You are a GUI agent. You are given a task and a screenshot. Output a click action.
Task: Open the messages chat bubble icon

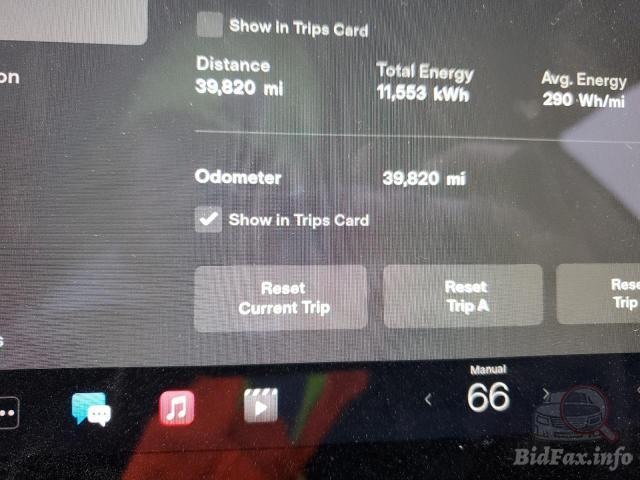click(92, 408)
